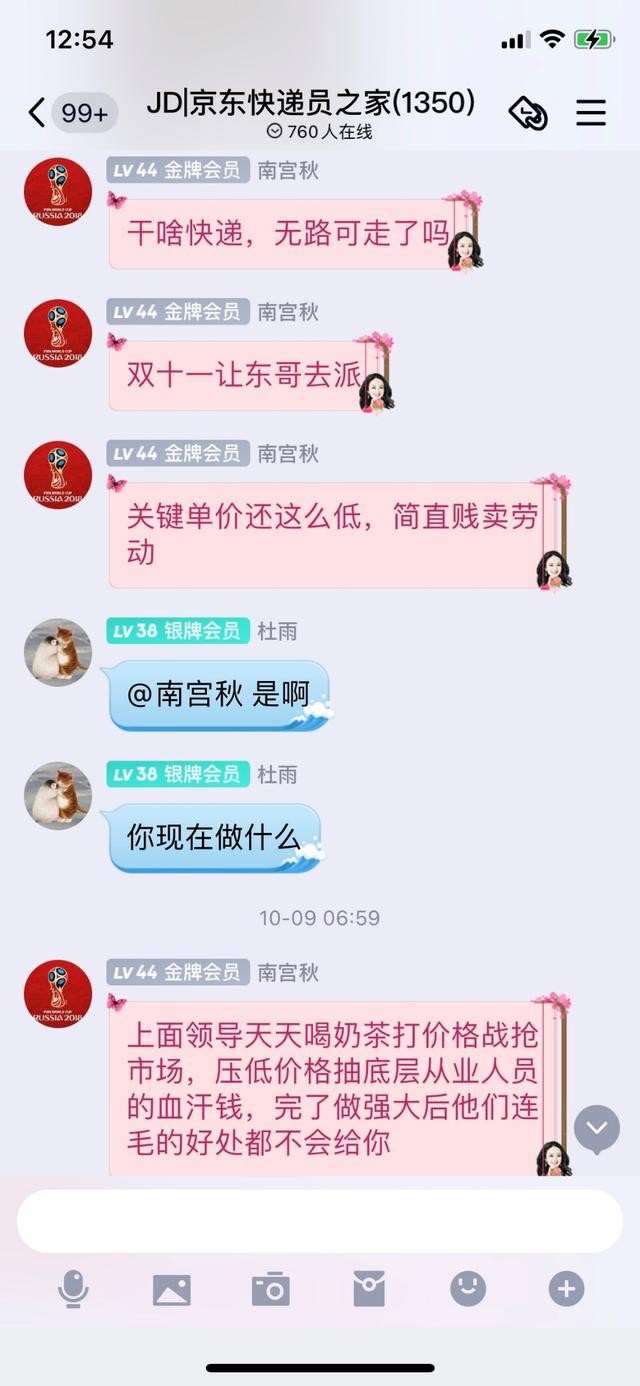Launch the camera to take a photo
The width and height of the screenshot is (640, 1386).
pos(270,1290)
